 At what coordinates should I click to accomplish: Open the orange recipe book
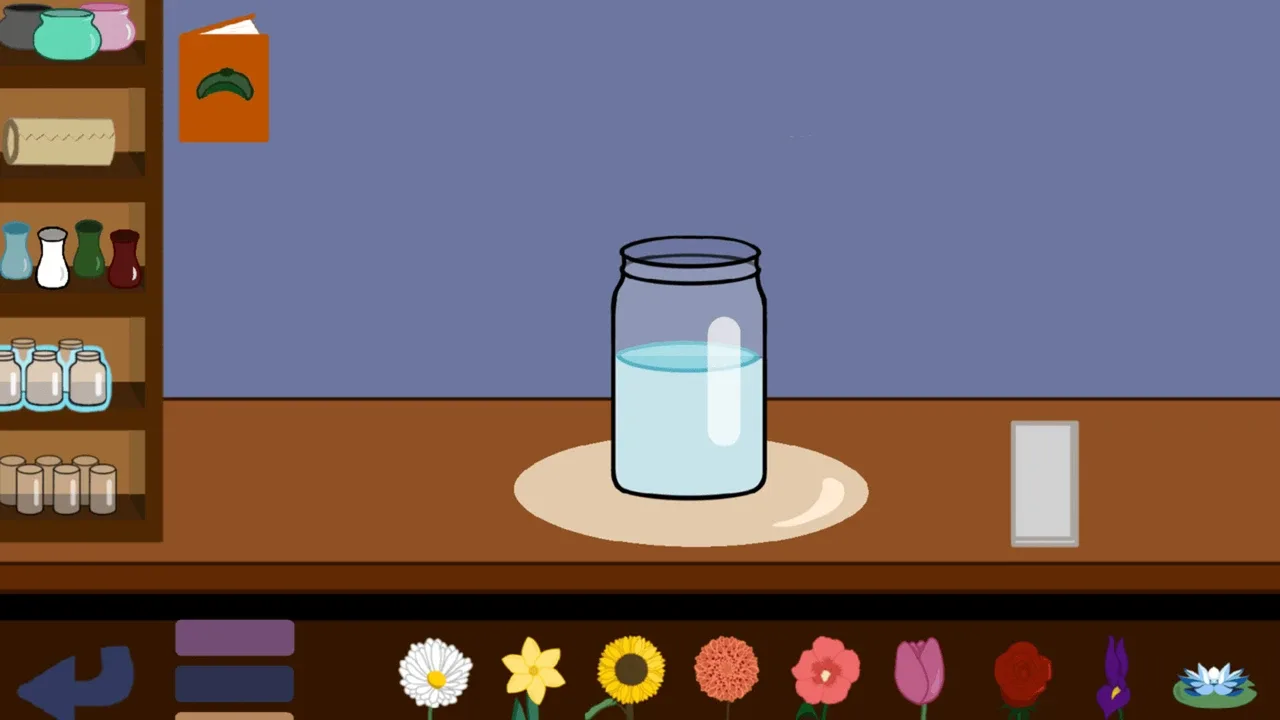click(x=224, y=82)
